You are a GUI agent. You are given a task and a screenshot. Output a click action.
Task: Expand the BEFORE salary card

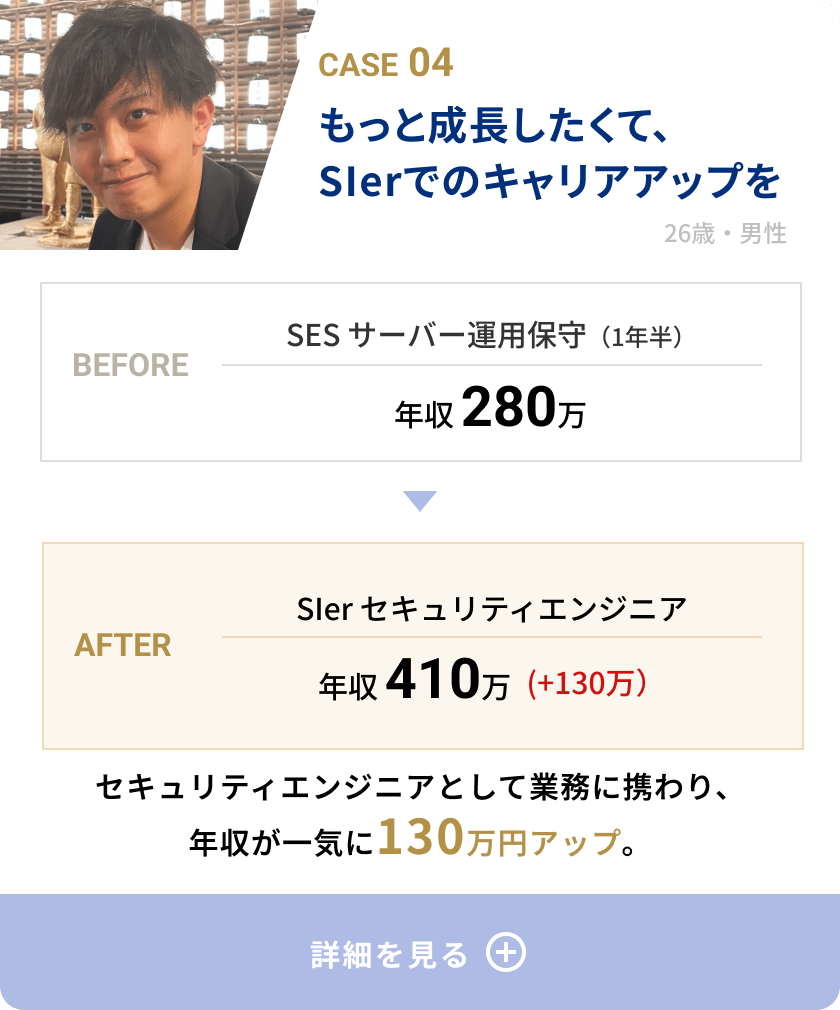pyautogui.click(x=420, y=370)
